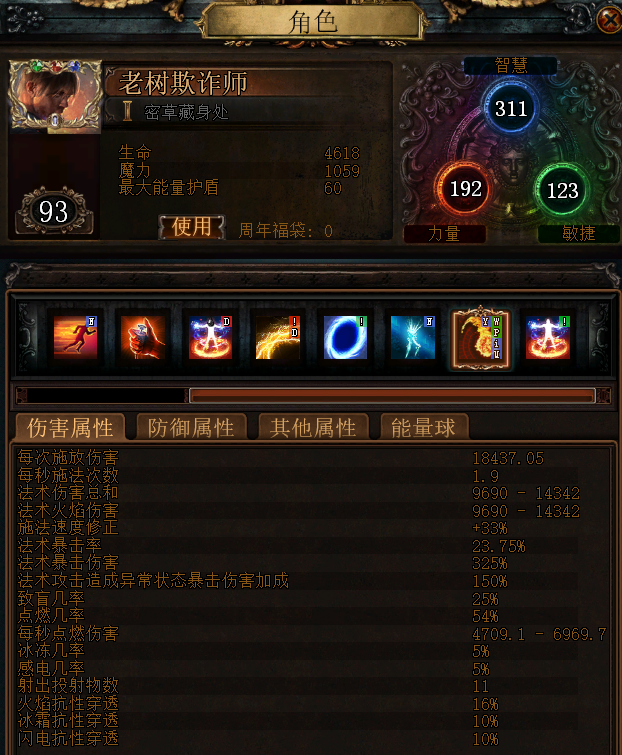Viewport: 622px width, 755px height.
Task: Open the 能量球 tab
Action: [x=423, y=428]
